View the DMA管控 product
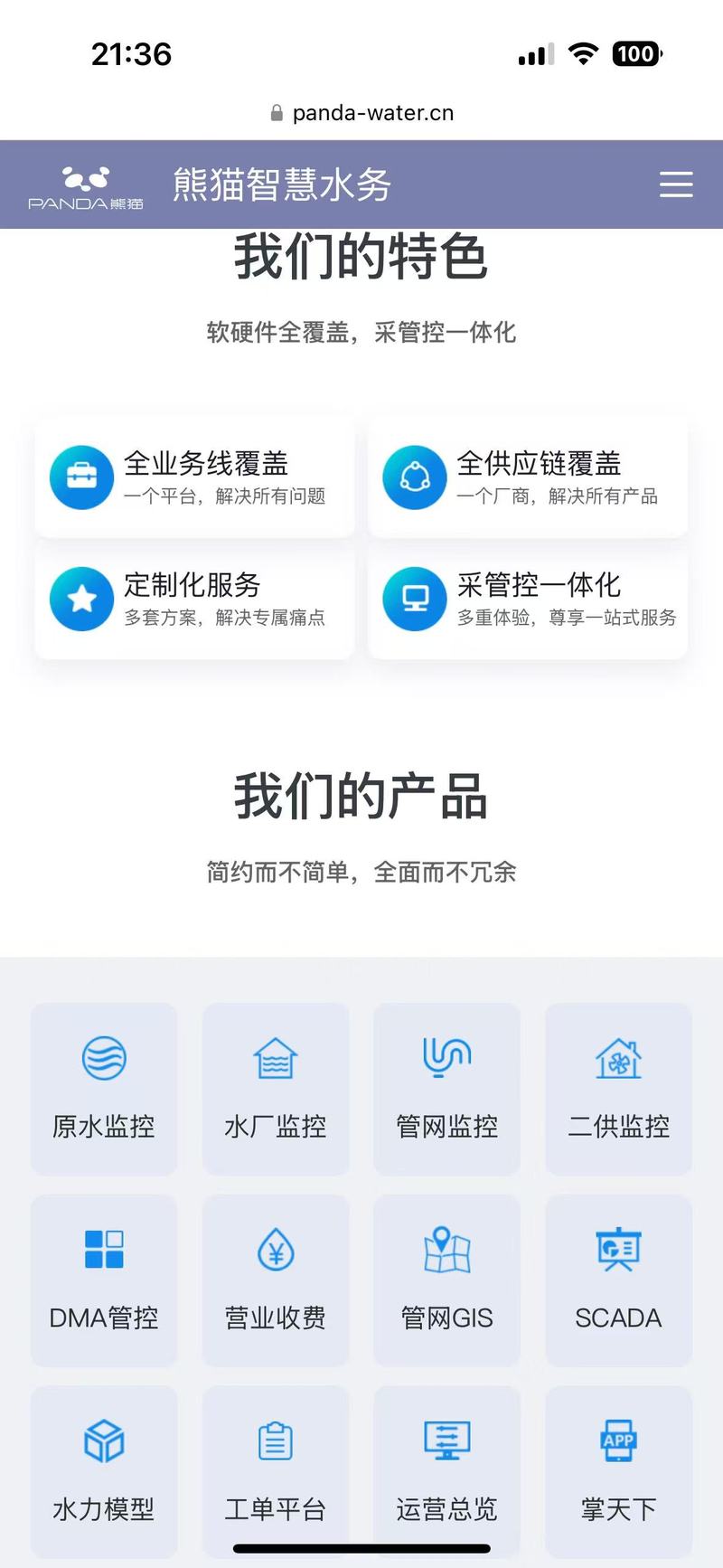Screen dimensions: 723x1568 (x=104, y=1280)
